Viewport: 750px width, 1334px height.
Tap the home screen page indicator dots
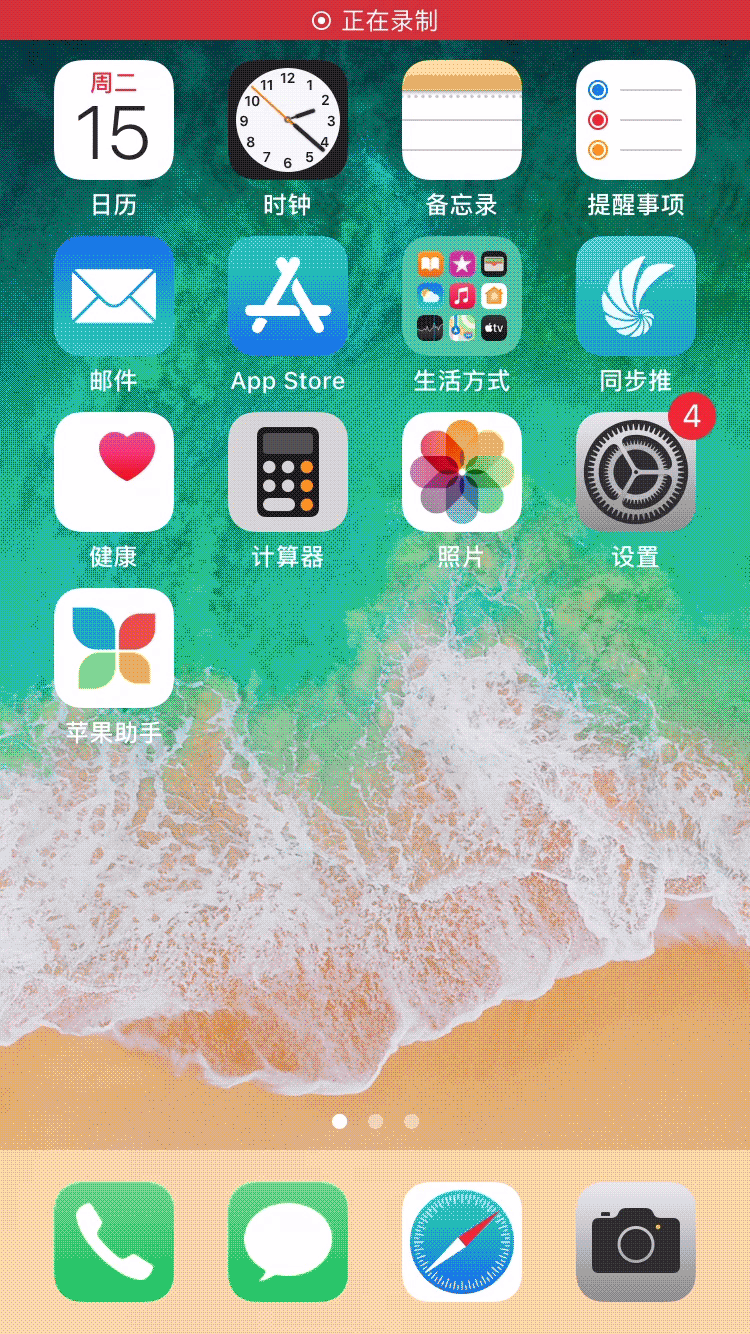point(375,1121)
